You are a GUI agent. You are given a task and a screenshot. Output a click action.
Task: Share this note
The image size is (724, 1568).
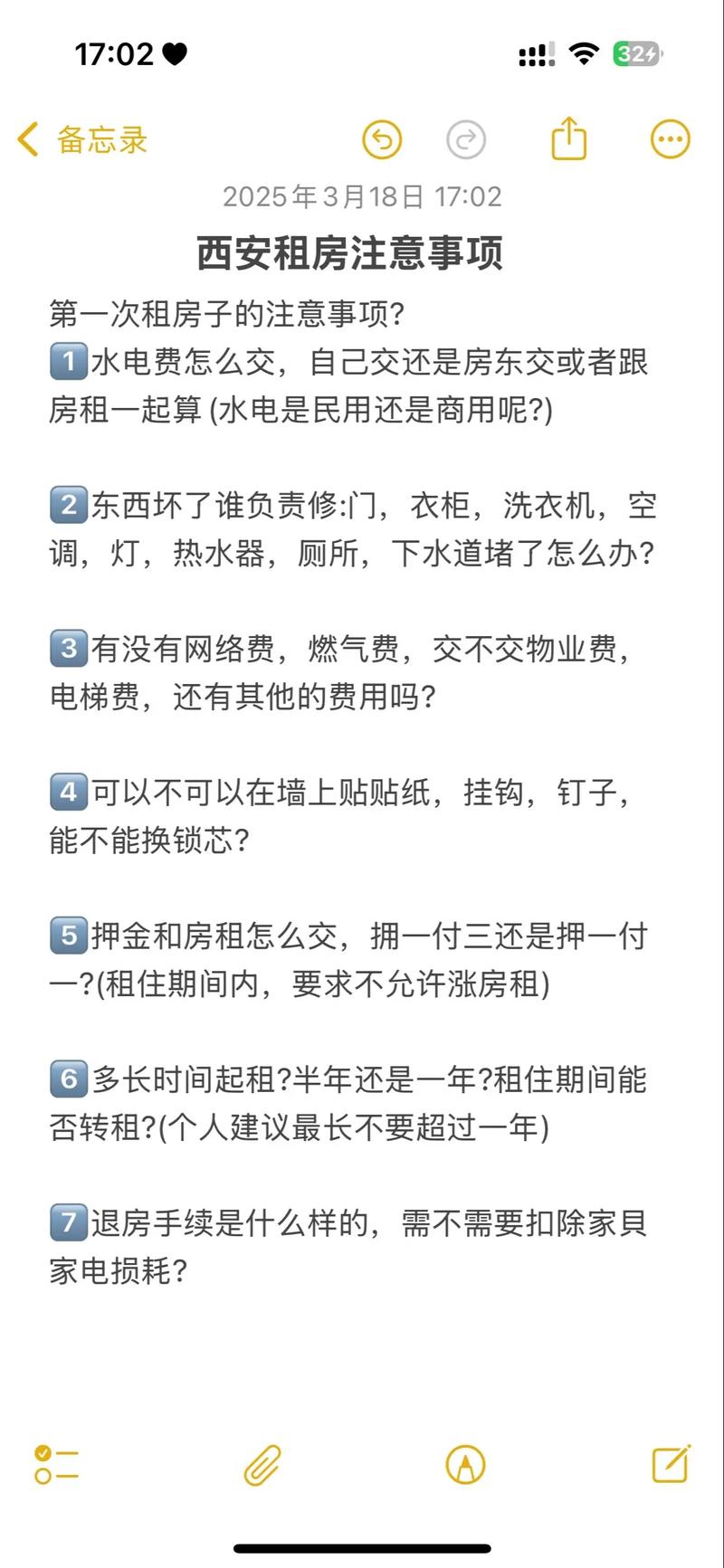tap(569, 139)
